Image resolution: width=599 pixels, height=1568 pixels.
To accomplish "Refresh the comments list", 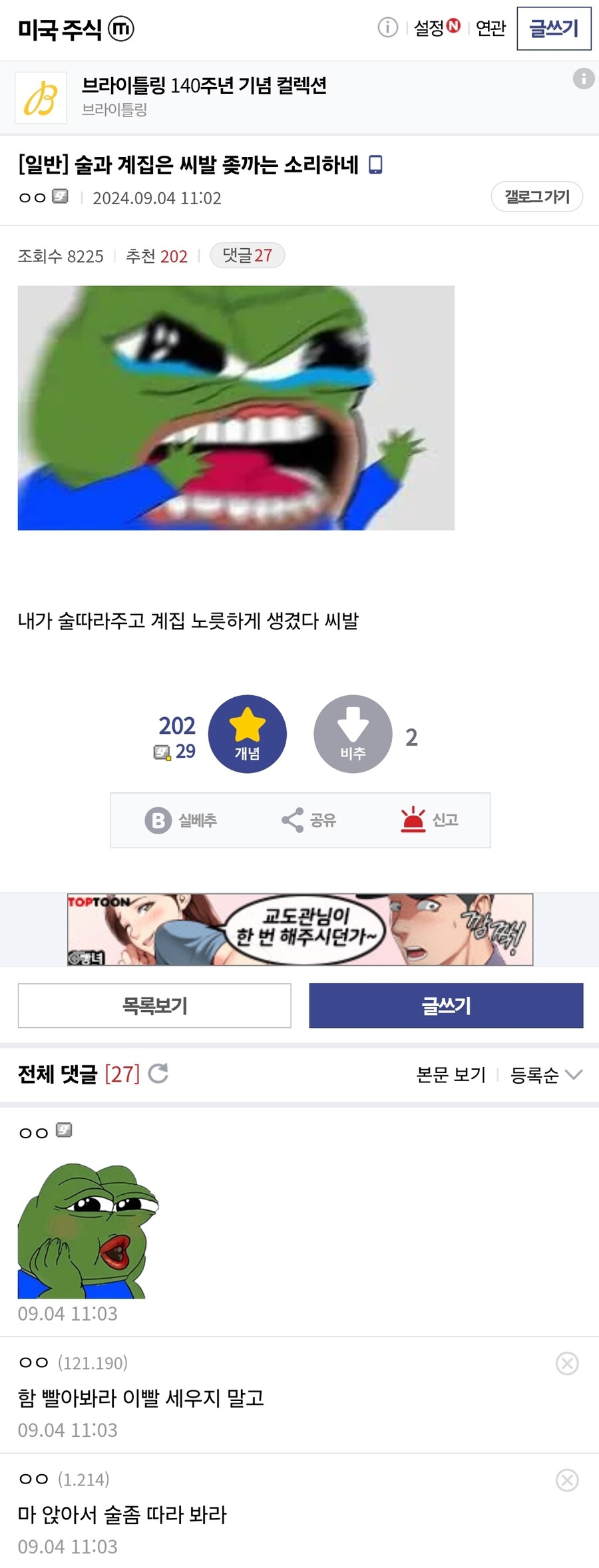I will pyautogui.click(x=158, y=1073).
